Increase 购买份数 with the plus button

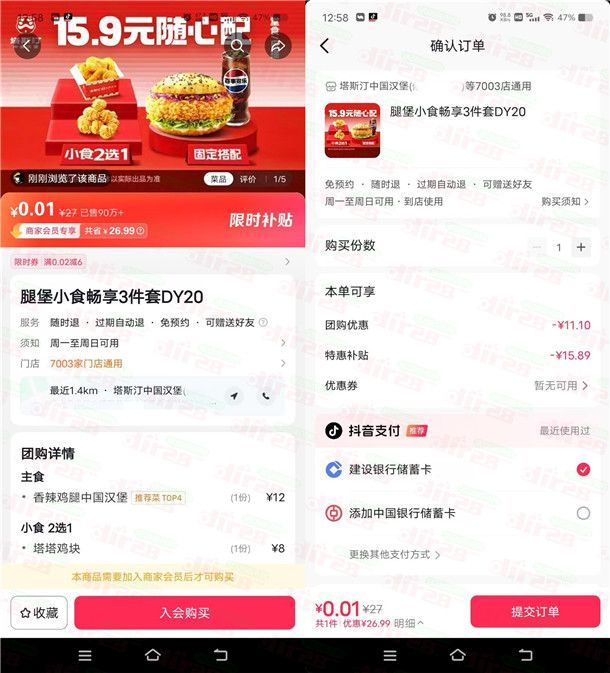click(581, 247)
